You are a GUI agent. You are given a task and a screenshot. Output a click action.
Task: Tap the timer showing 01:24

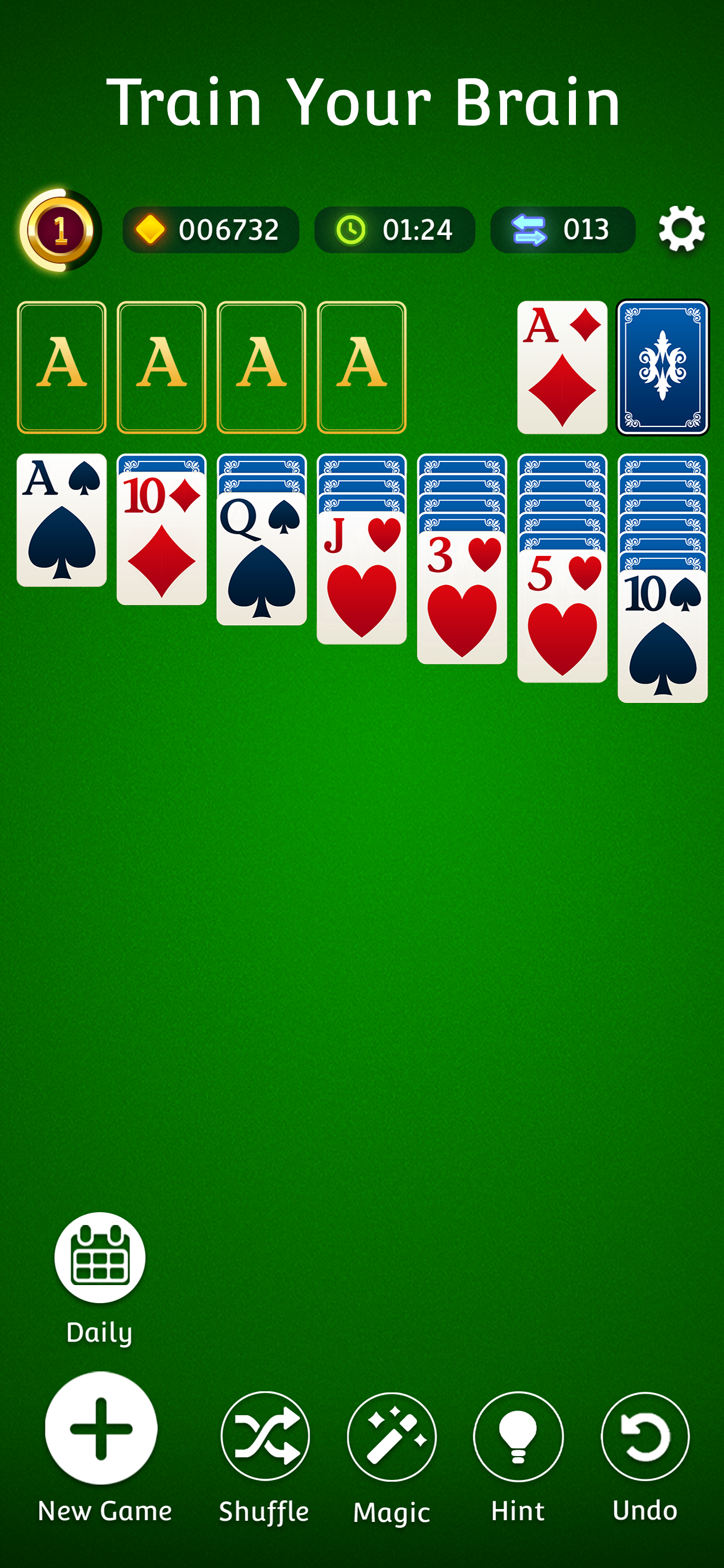[x=394, y=230]
